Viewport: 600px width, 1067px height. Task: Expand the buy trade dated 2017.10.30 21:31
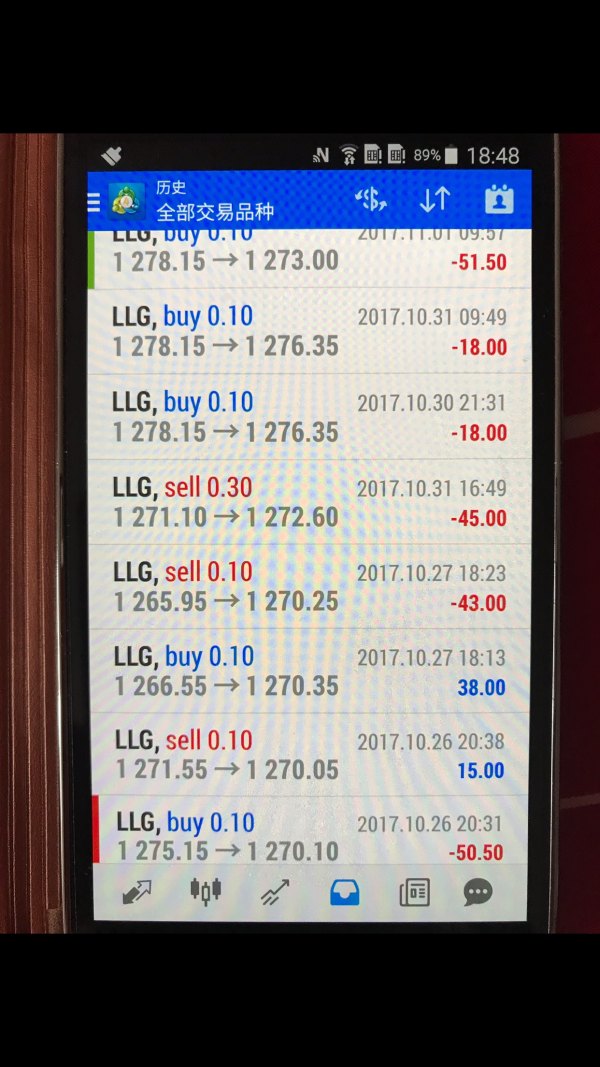(x=310, y=417)
